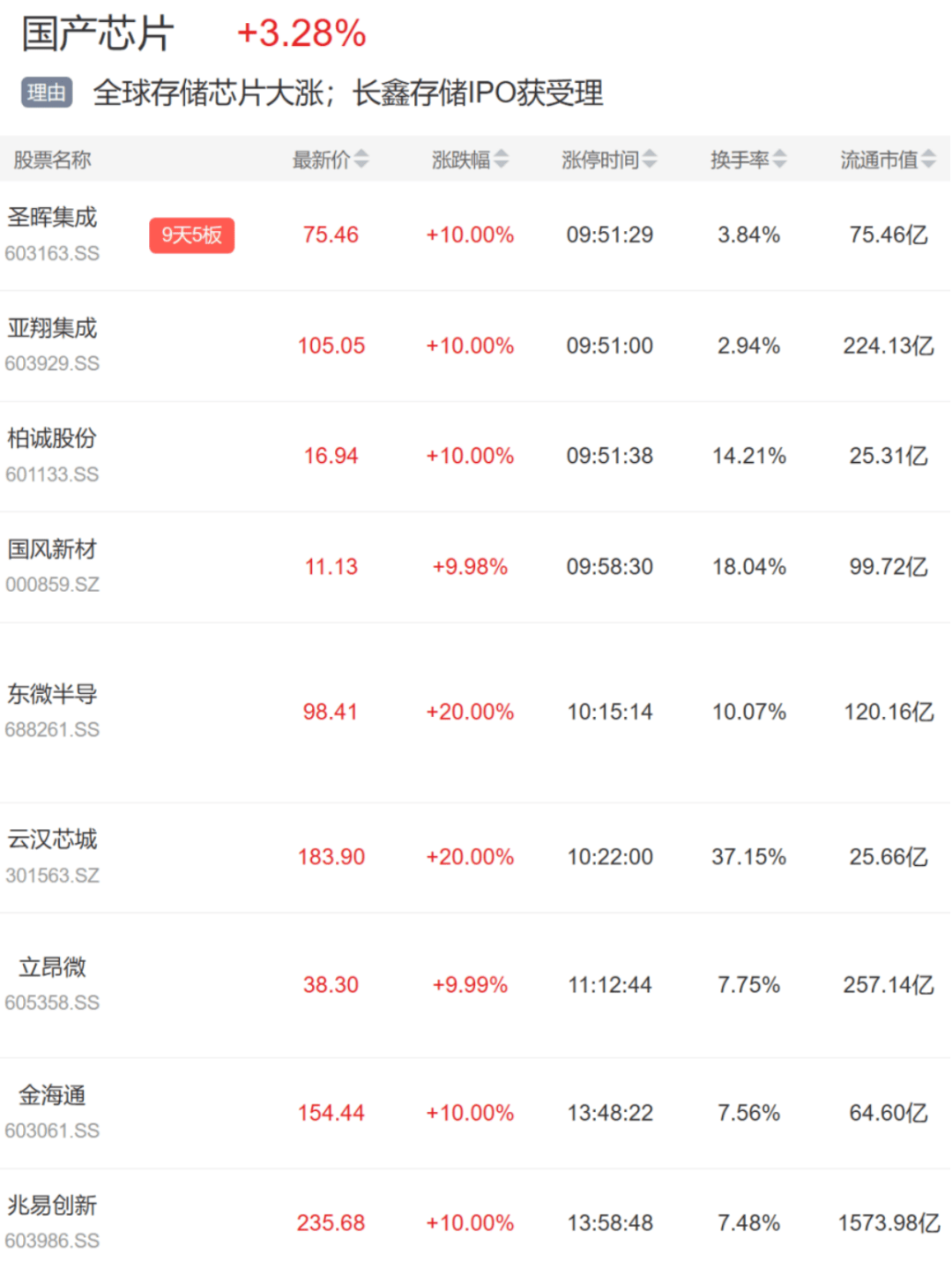Sort the list by 流通市值

pos(887,160)
